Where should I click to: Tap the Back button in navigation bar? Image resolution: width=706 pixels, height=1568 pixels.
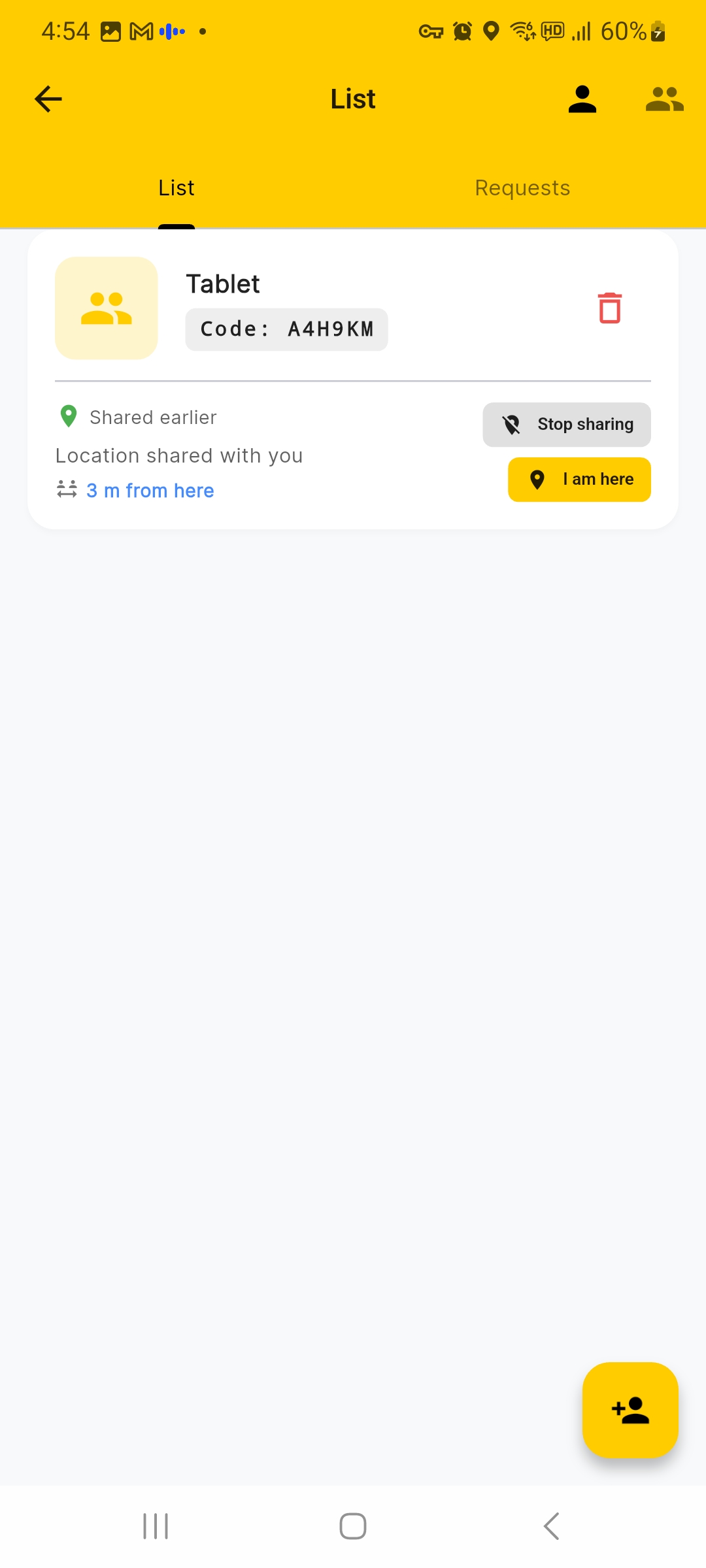coord(550,1527)
